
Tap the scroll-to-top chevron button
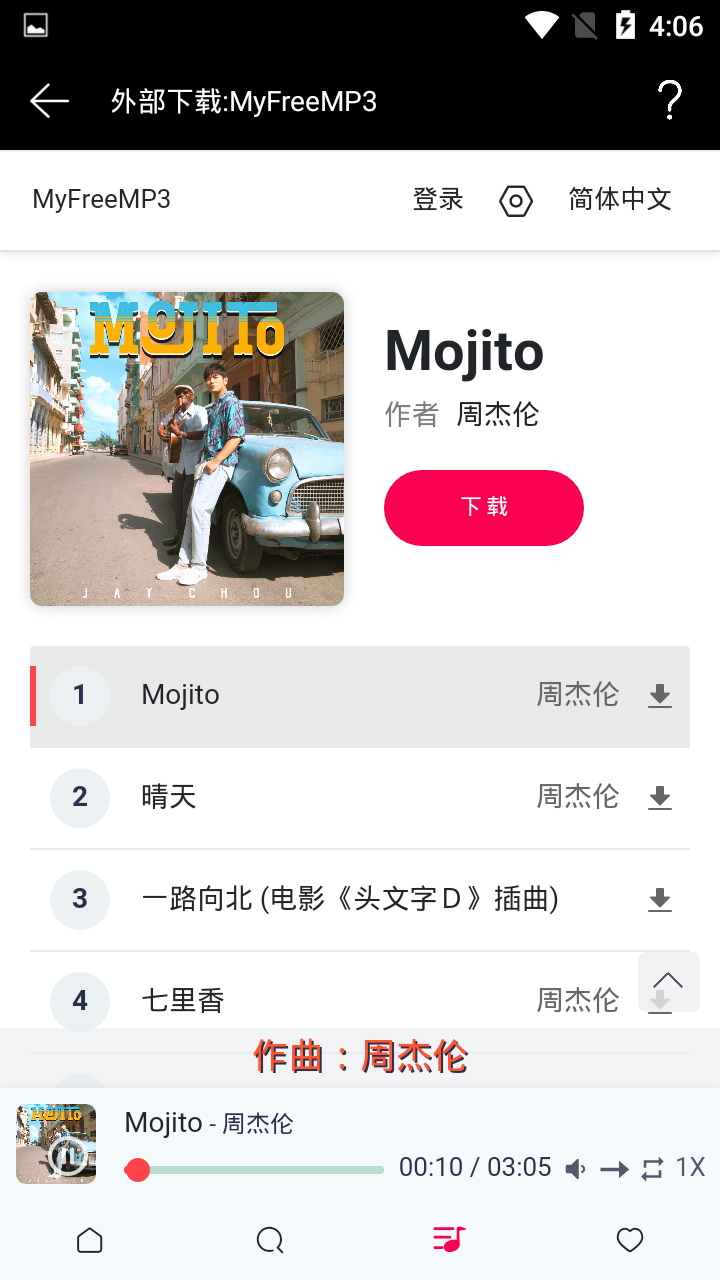point(668,981)
